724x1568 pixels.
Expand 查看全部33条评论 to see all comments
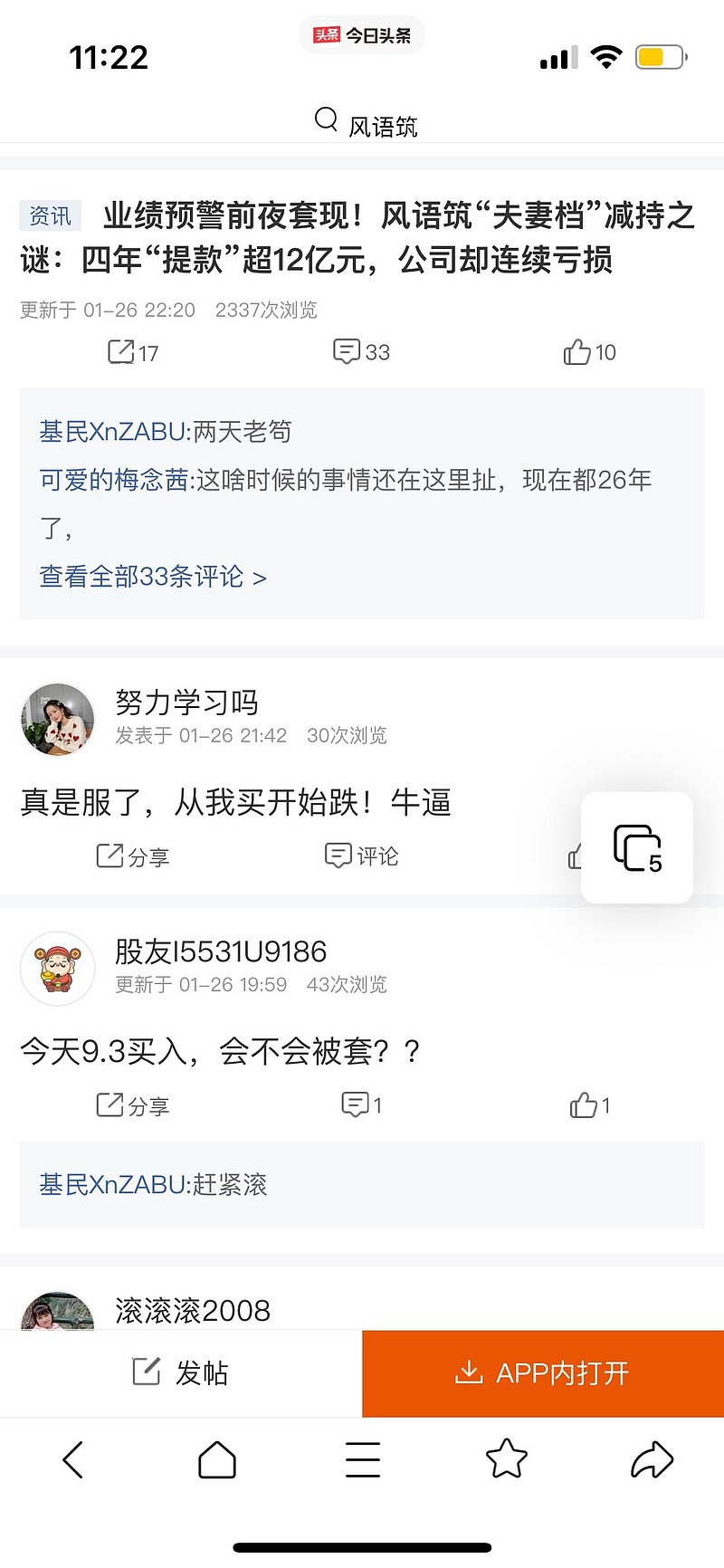pos(154,577)
